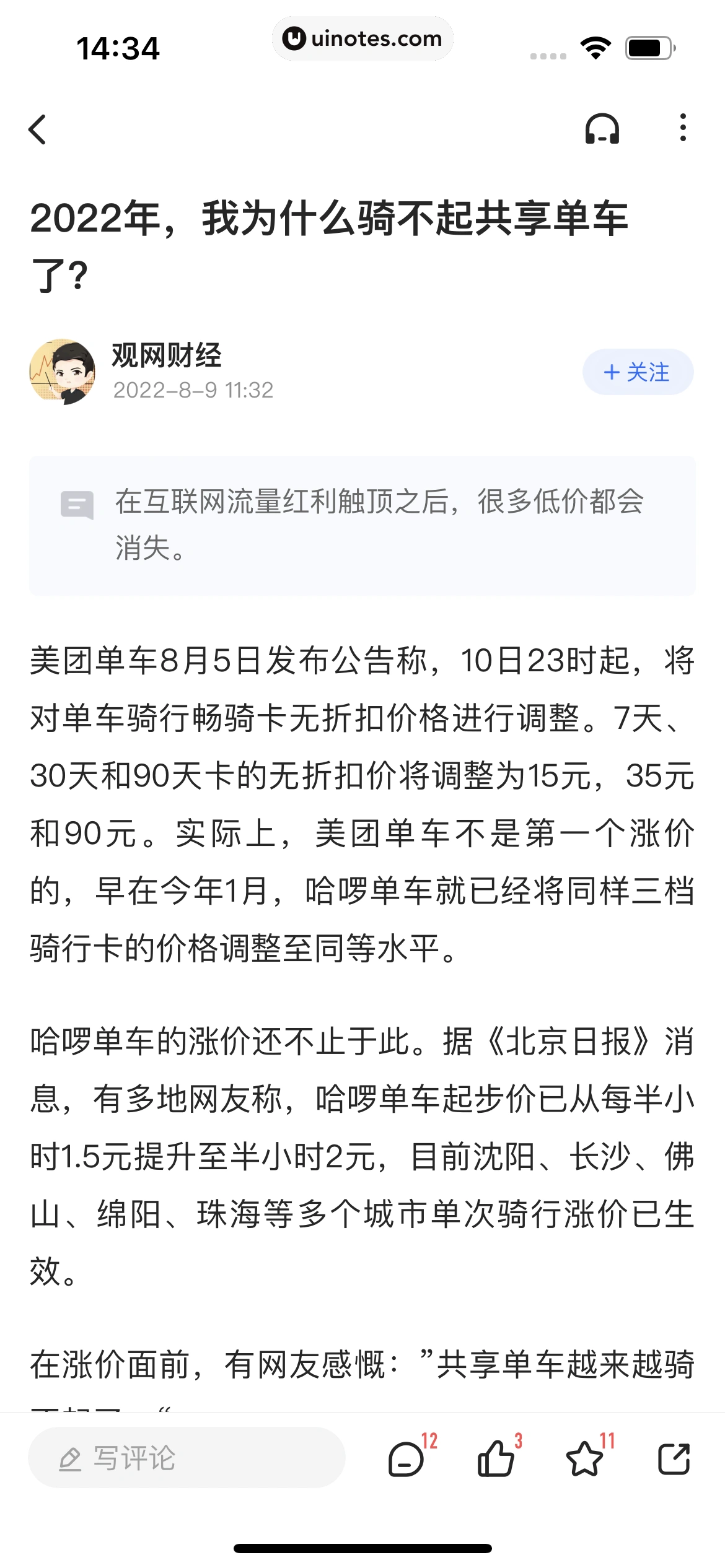Image resolution: width=725 pixels, height=1568 pixels.
Task: Tap the publish date 2022-8-9 11:32
Action: (194, 390)
